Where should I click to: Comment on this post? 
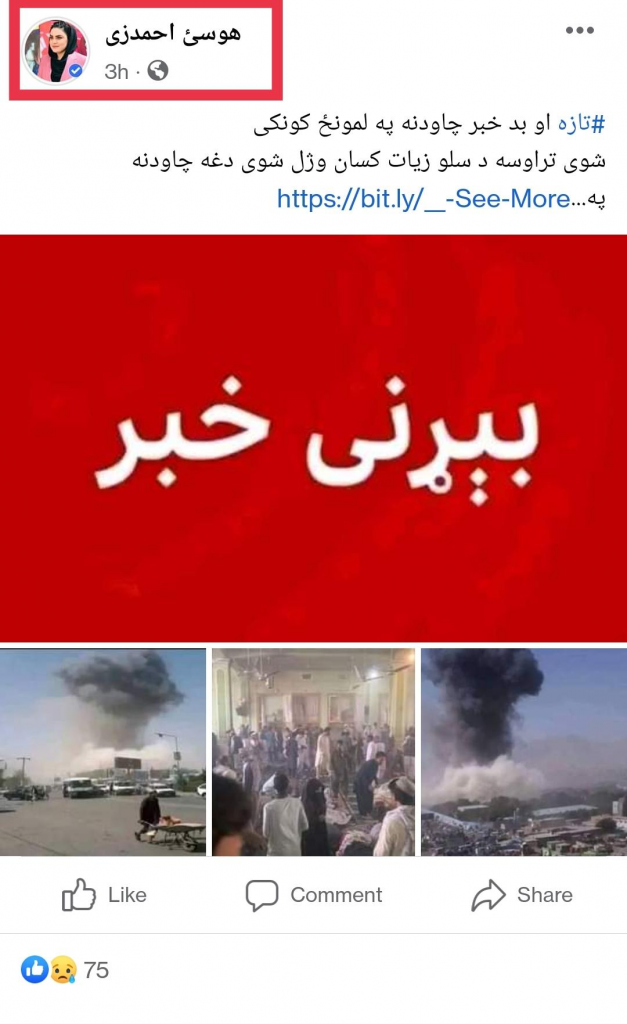click(x=314, y=895)
